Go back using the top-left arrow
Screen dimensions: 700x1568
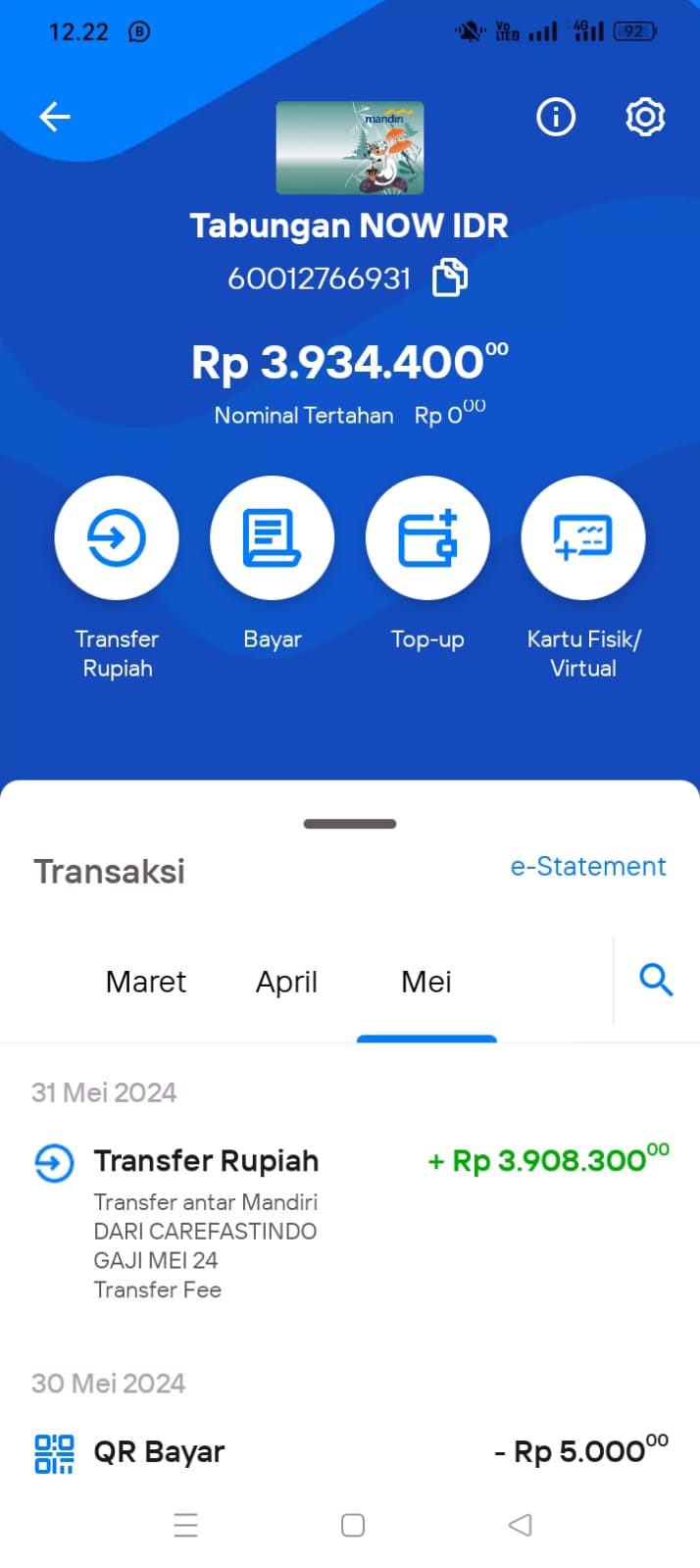coord(55,118)
